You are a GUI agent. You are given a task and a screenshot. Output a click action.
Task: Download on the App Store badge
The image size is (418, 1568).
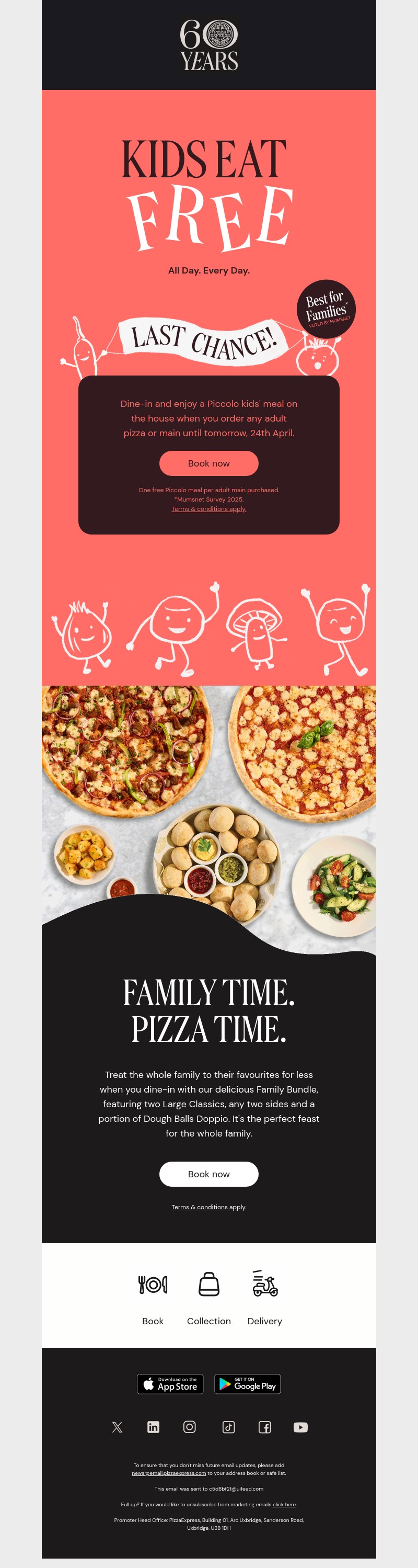coord(170,1383)
